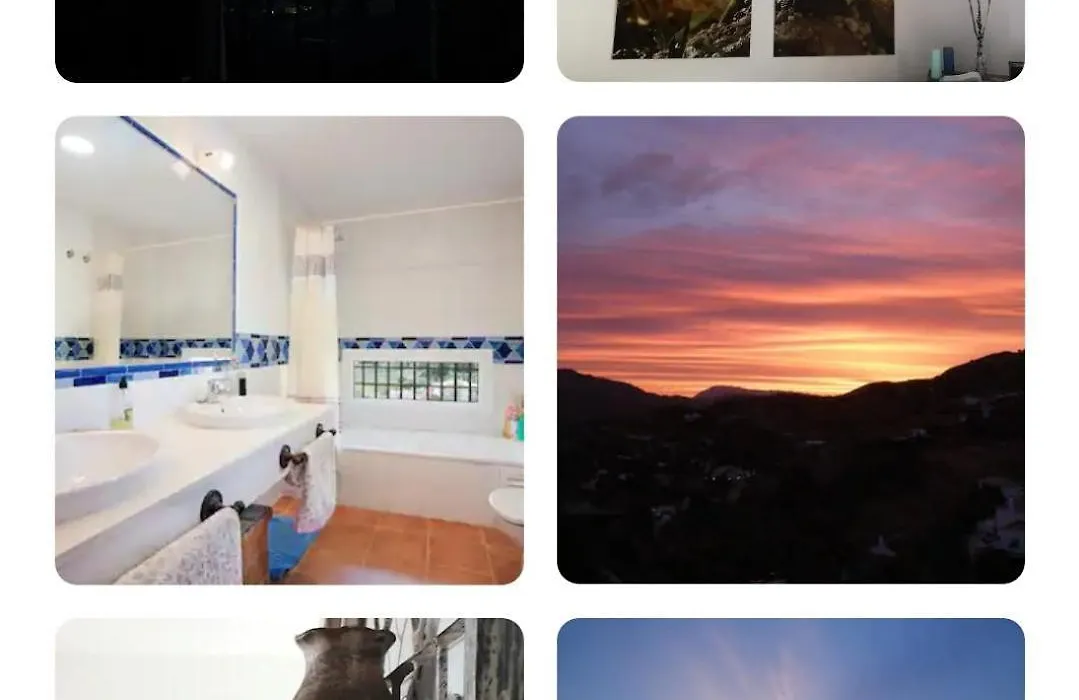Open the bathroom photo with blue tiles

(289, 350)
